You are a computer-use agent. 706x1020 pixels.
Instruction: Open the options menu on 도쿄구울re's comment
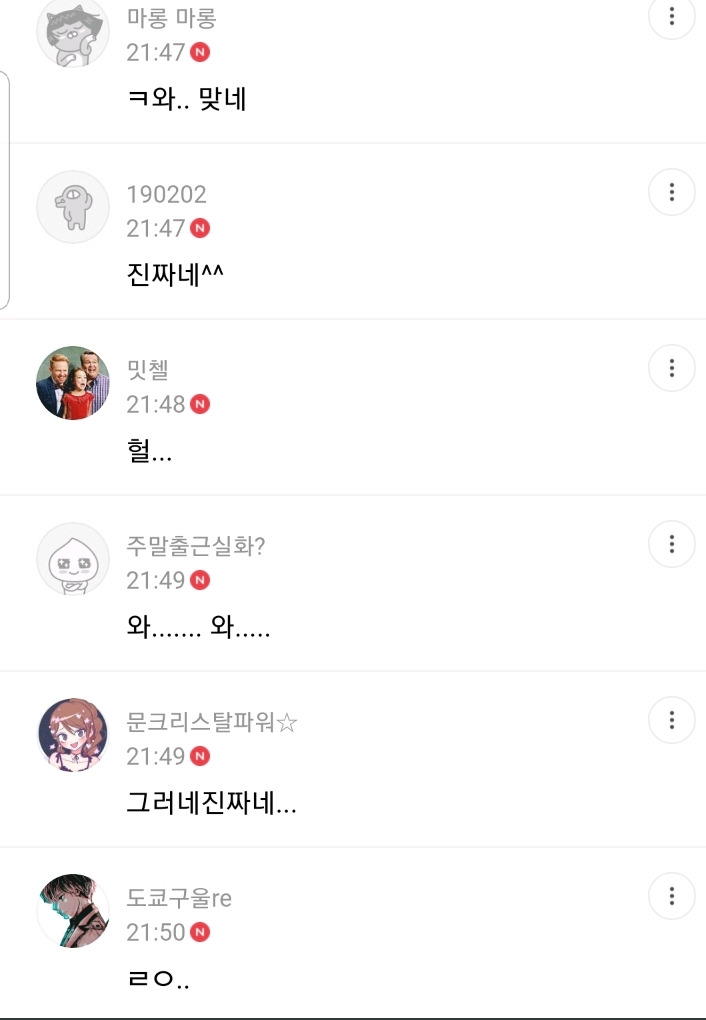pyautogui.click(x=672, y=896)
